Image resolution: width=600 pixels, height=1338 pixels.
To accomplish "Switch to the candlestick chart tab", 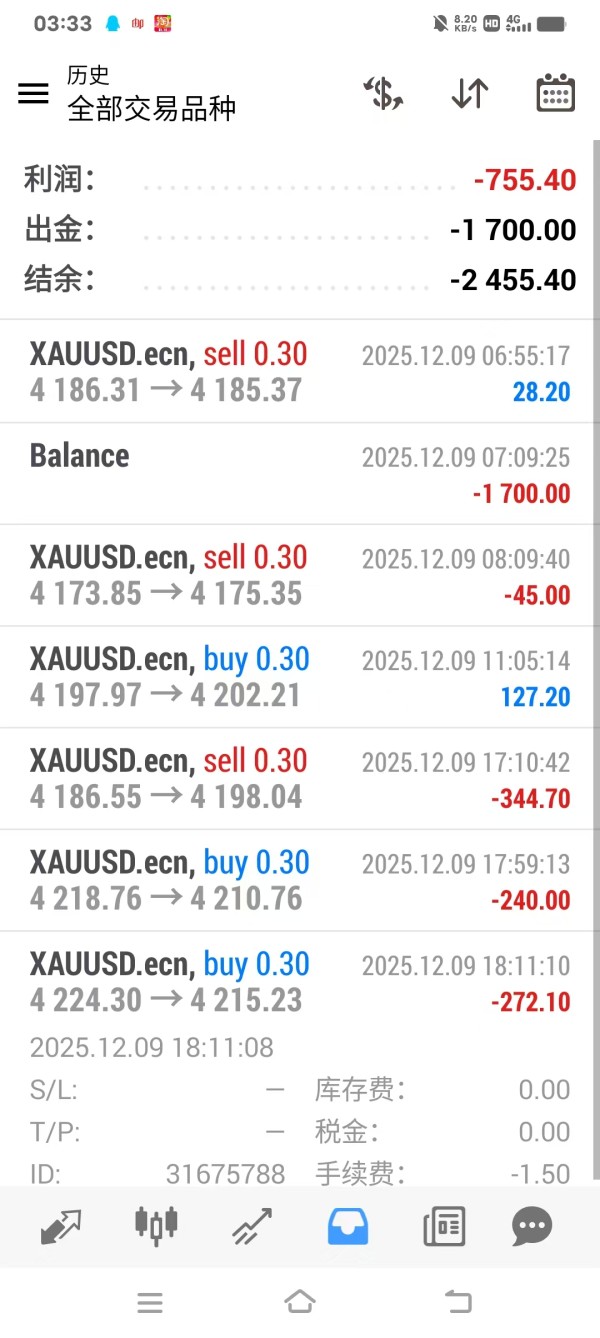I will point(155,1224).
